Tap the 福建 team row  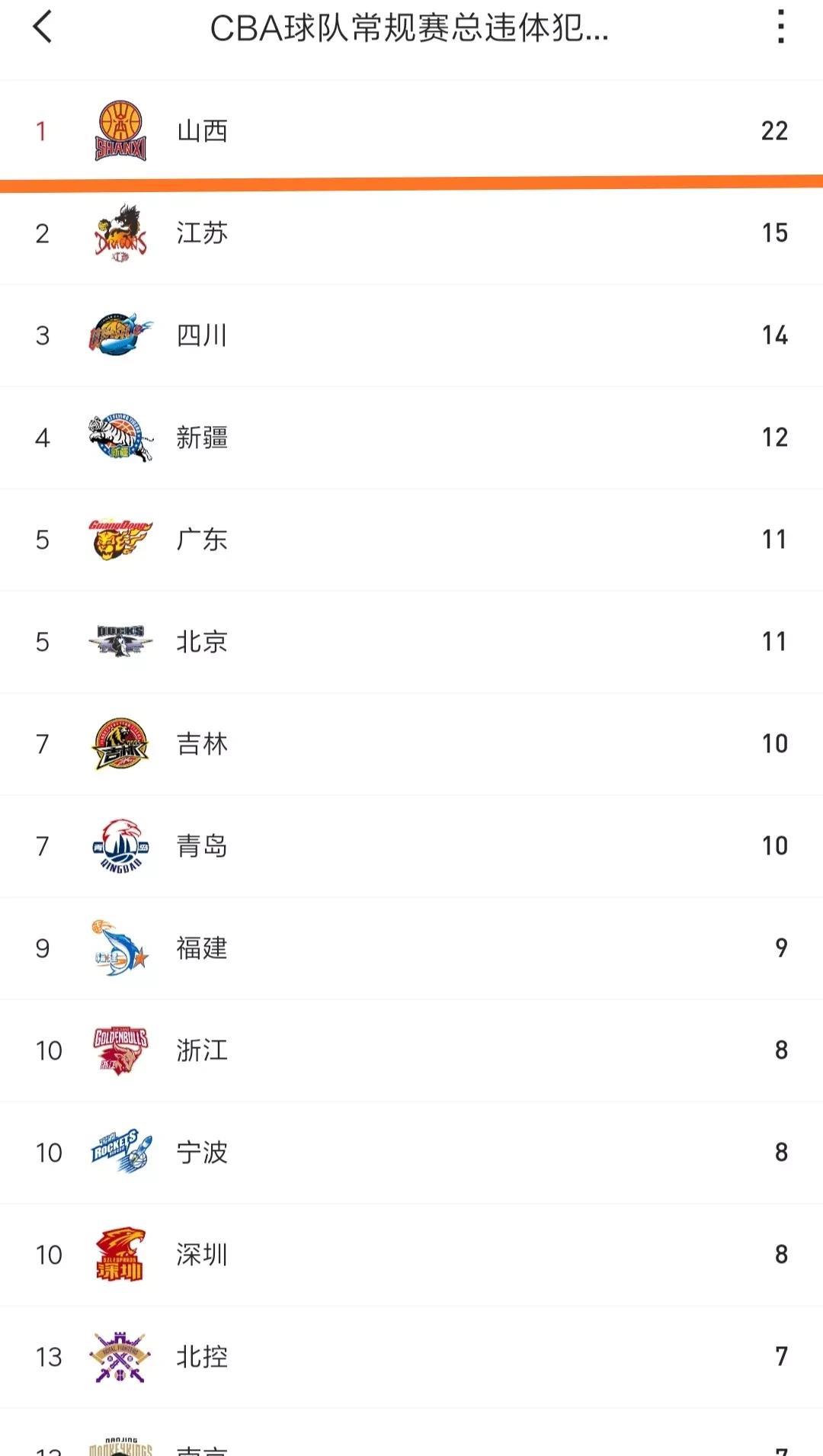click(x=411, y=948)
